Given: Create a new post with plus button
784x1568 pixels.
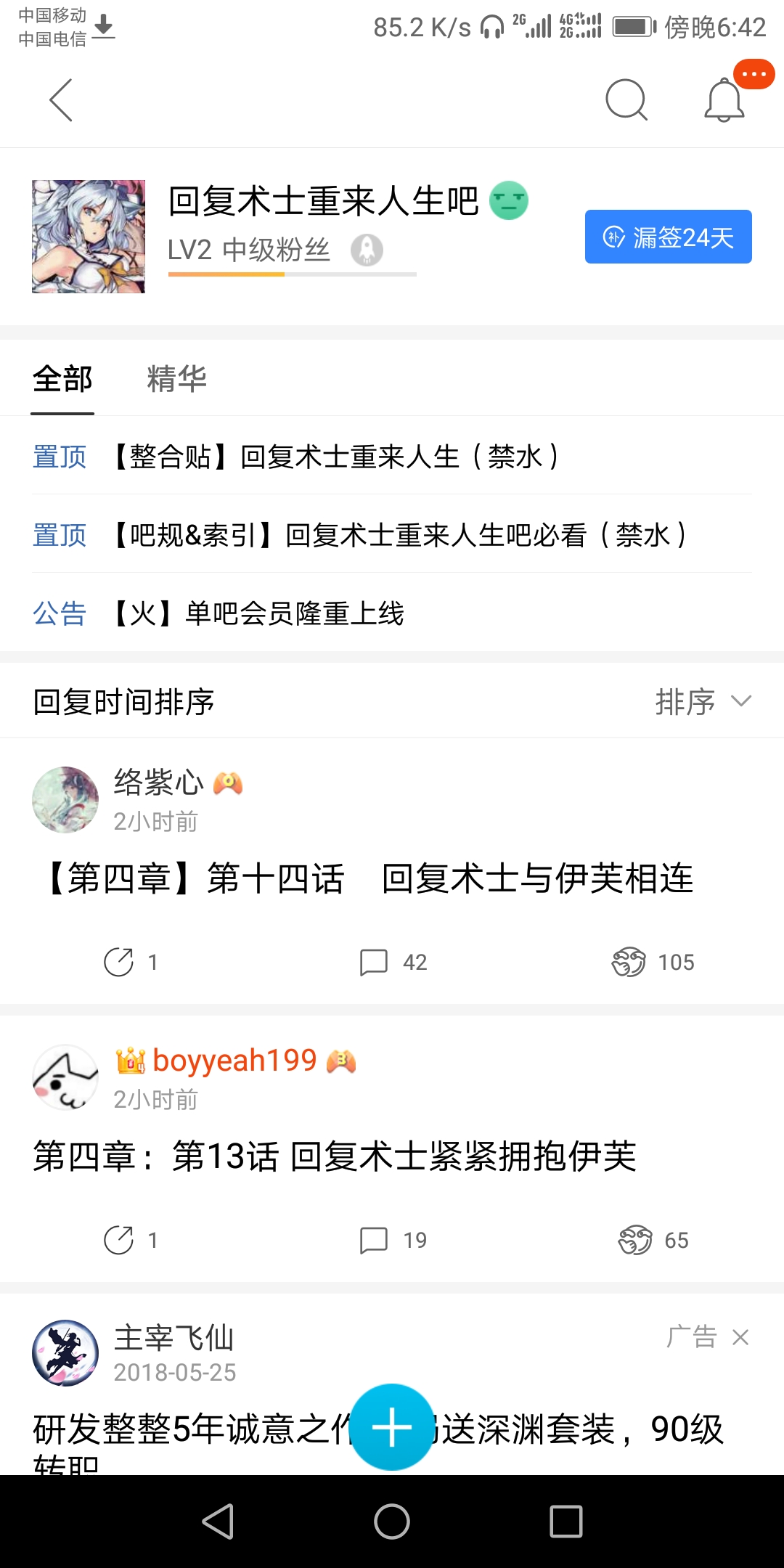Looking at the screenshot, I should click(x=392, y=1427).
